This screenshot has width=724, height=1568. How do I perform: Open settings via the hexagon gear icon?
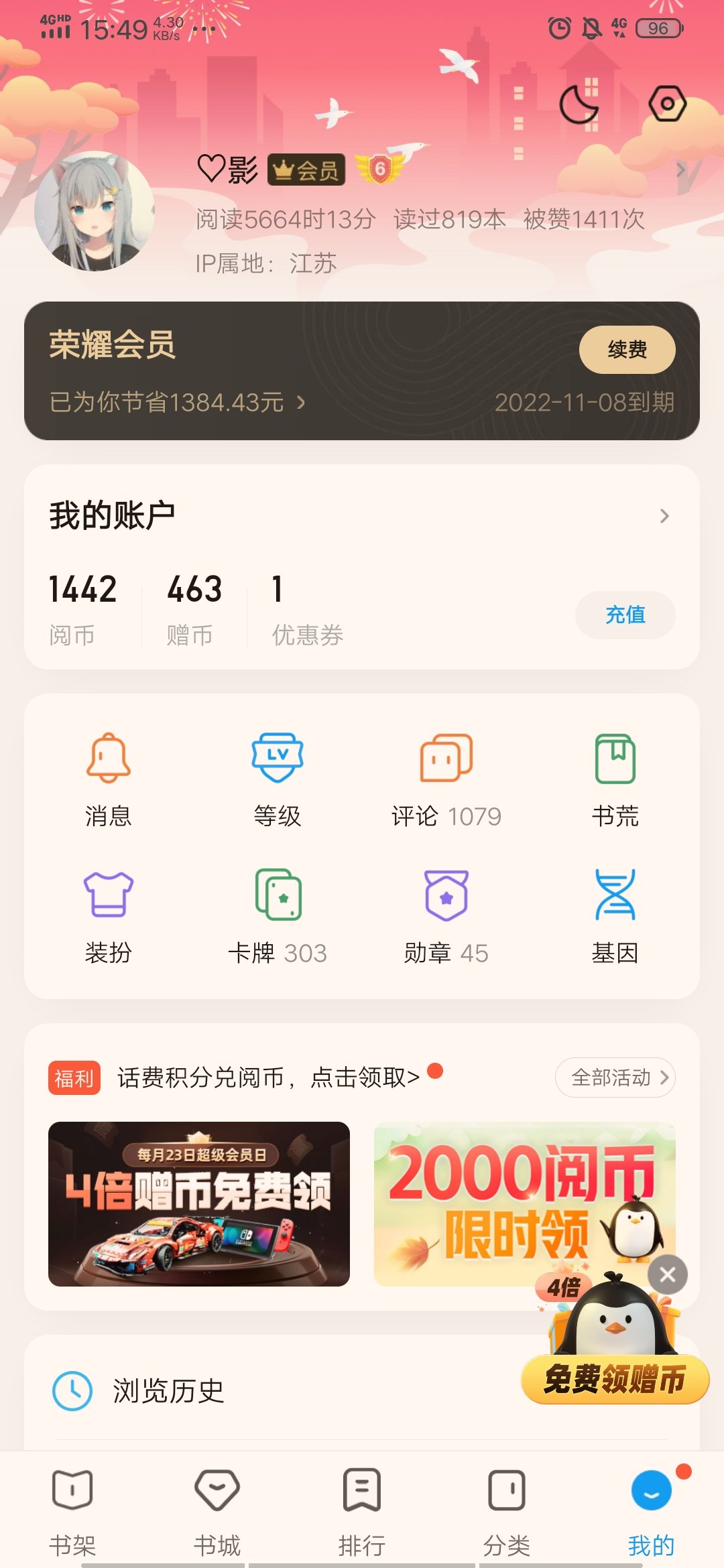coord(667,104)
